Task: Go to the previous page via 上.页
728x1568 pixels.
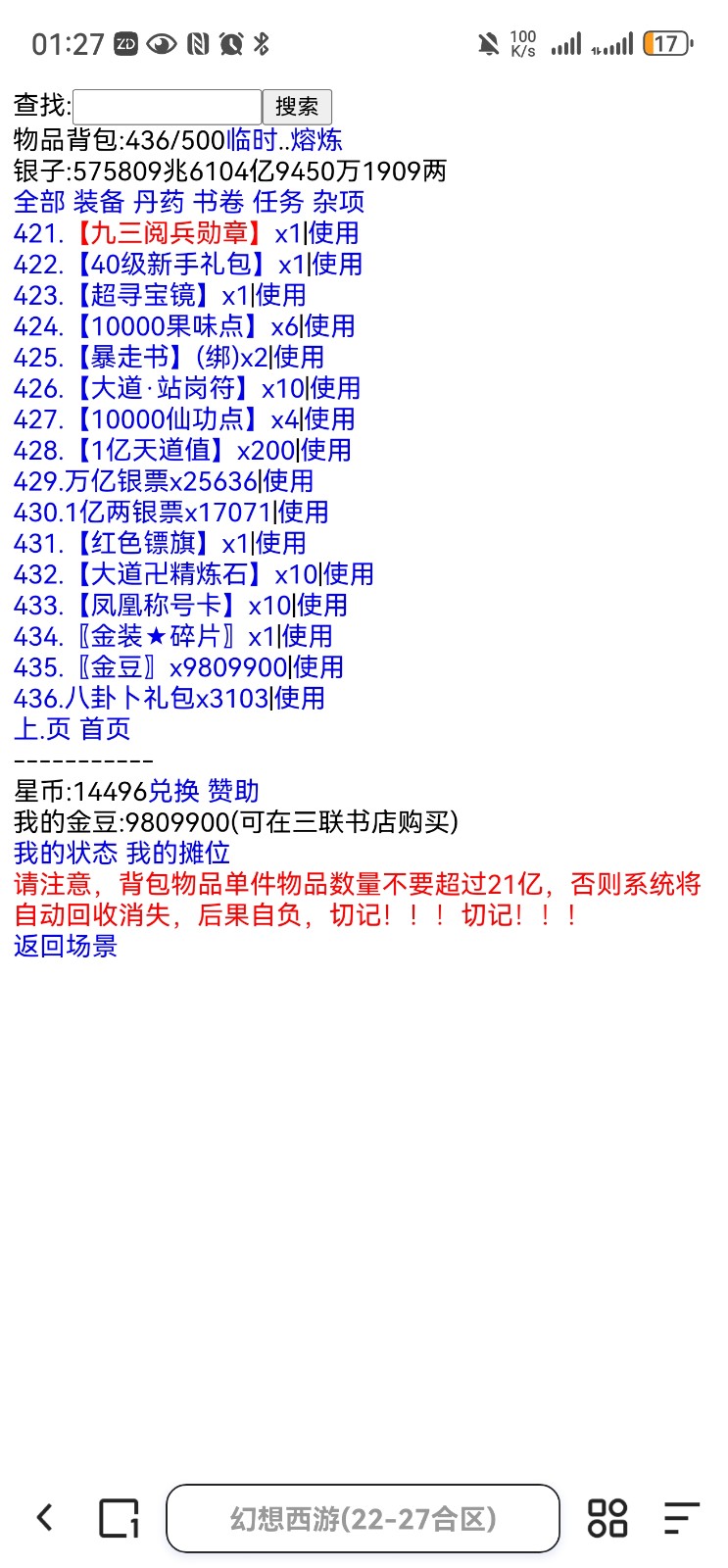Action: (x=42, y=729)
